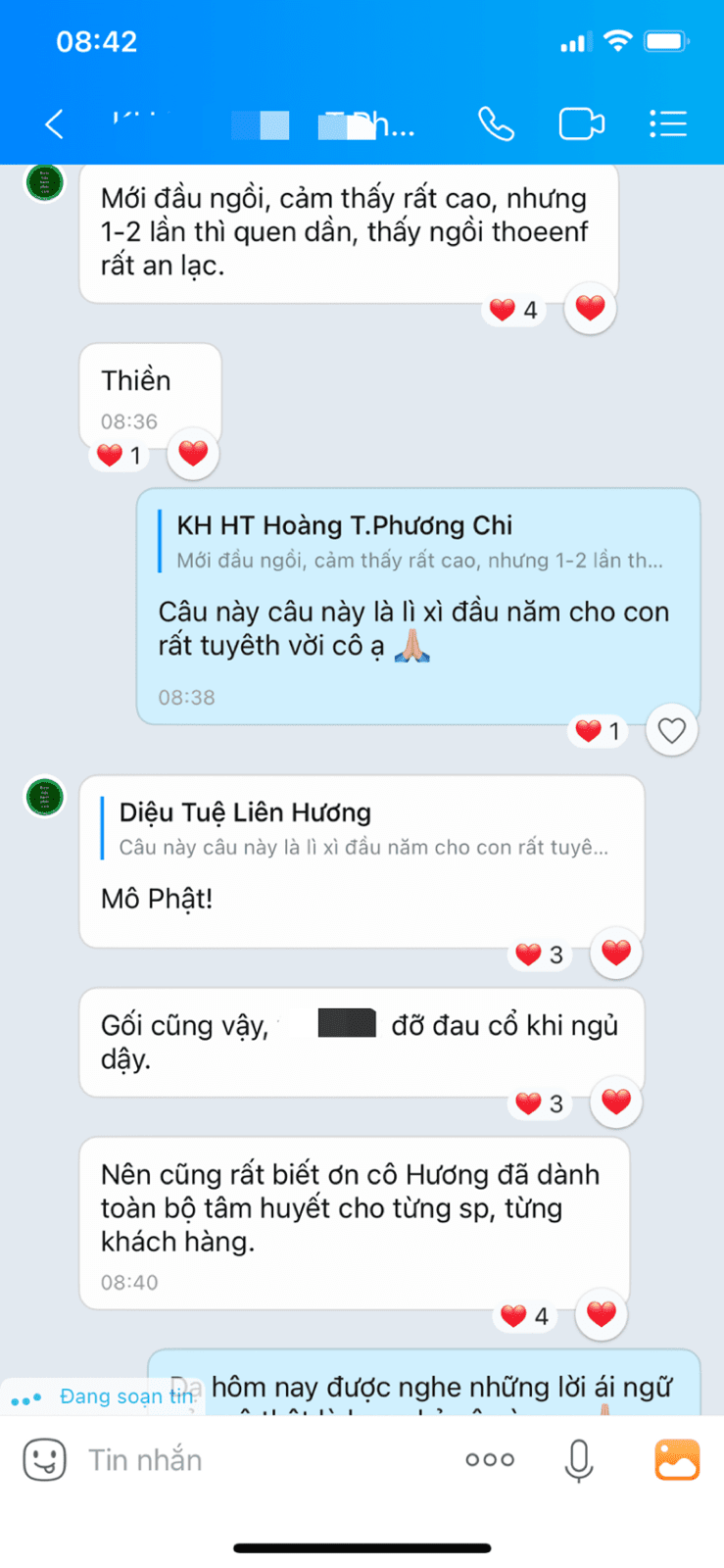This screenshot has height=1568, width=724.
Task: Tap the heart on the "Mô Phật!" message
Action: pyautogui.click(x=616, y=953)
